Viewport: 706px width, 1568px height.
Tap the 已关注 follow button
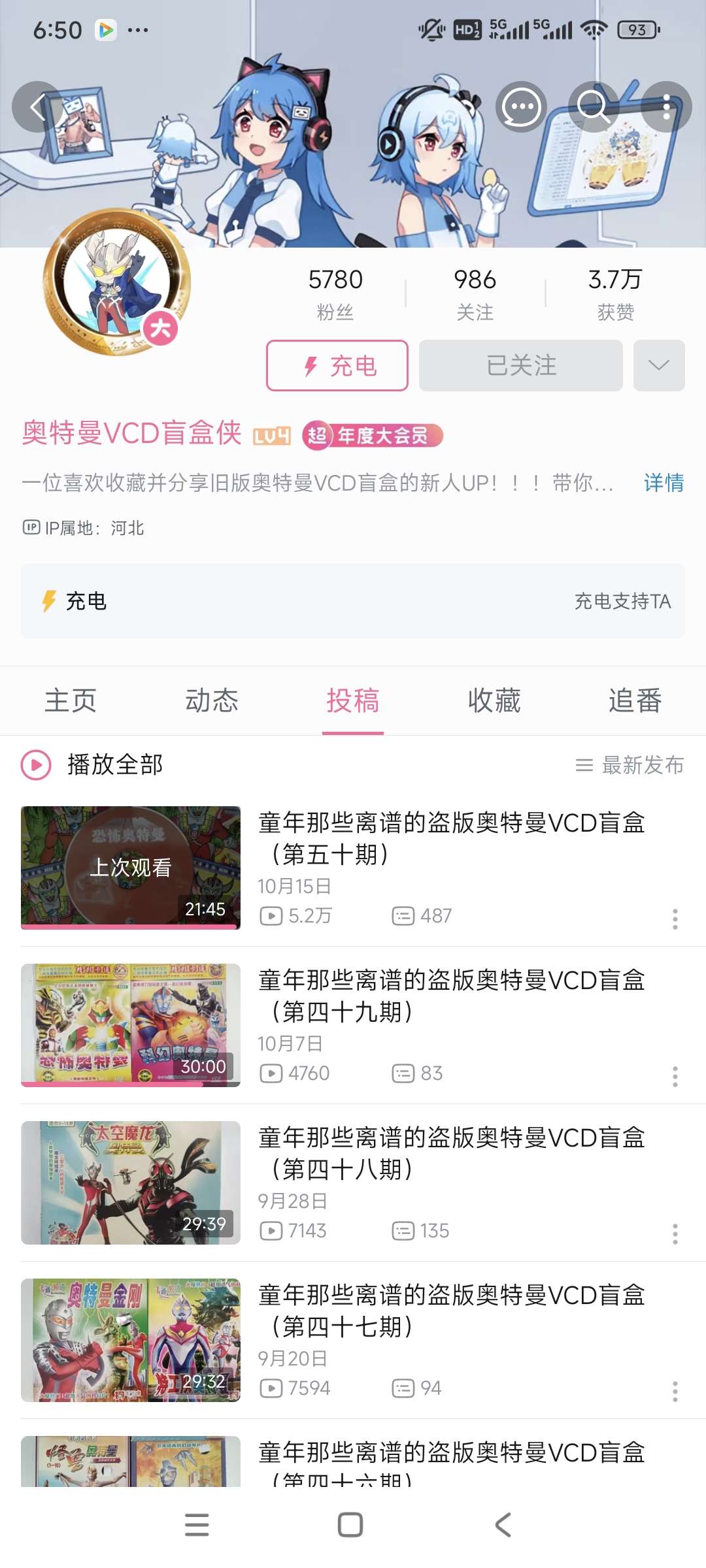pos(520,366)
